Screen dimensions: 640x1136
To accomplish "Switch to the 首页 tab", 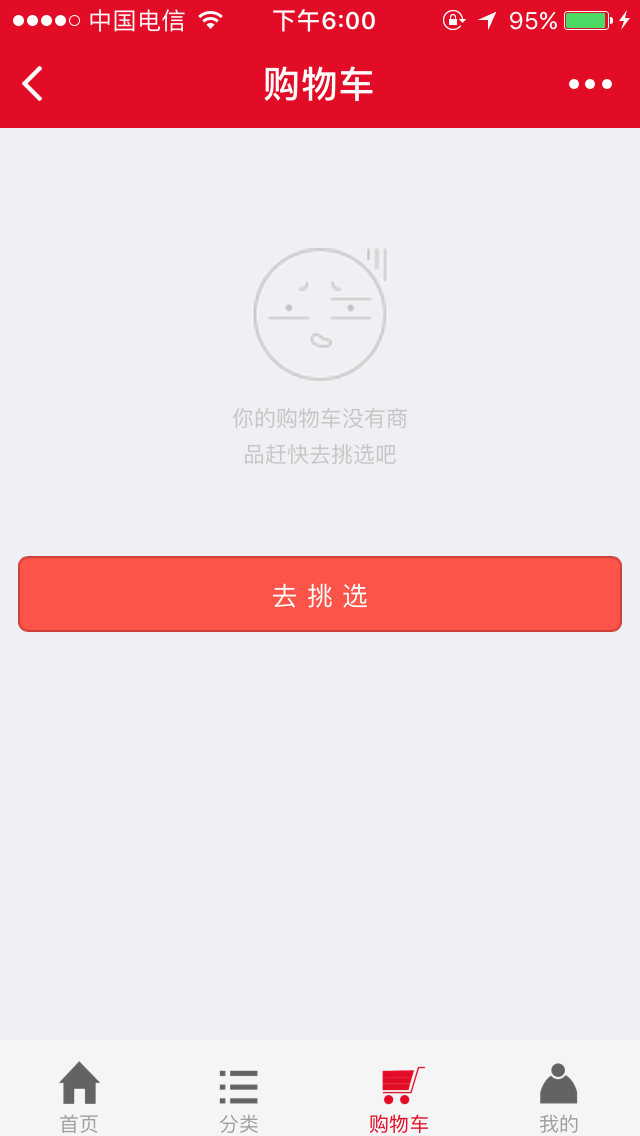I will [79, 1095].
